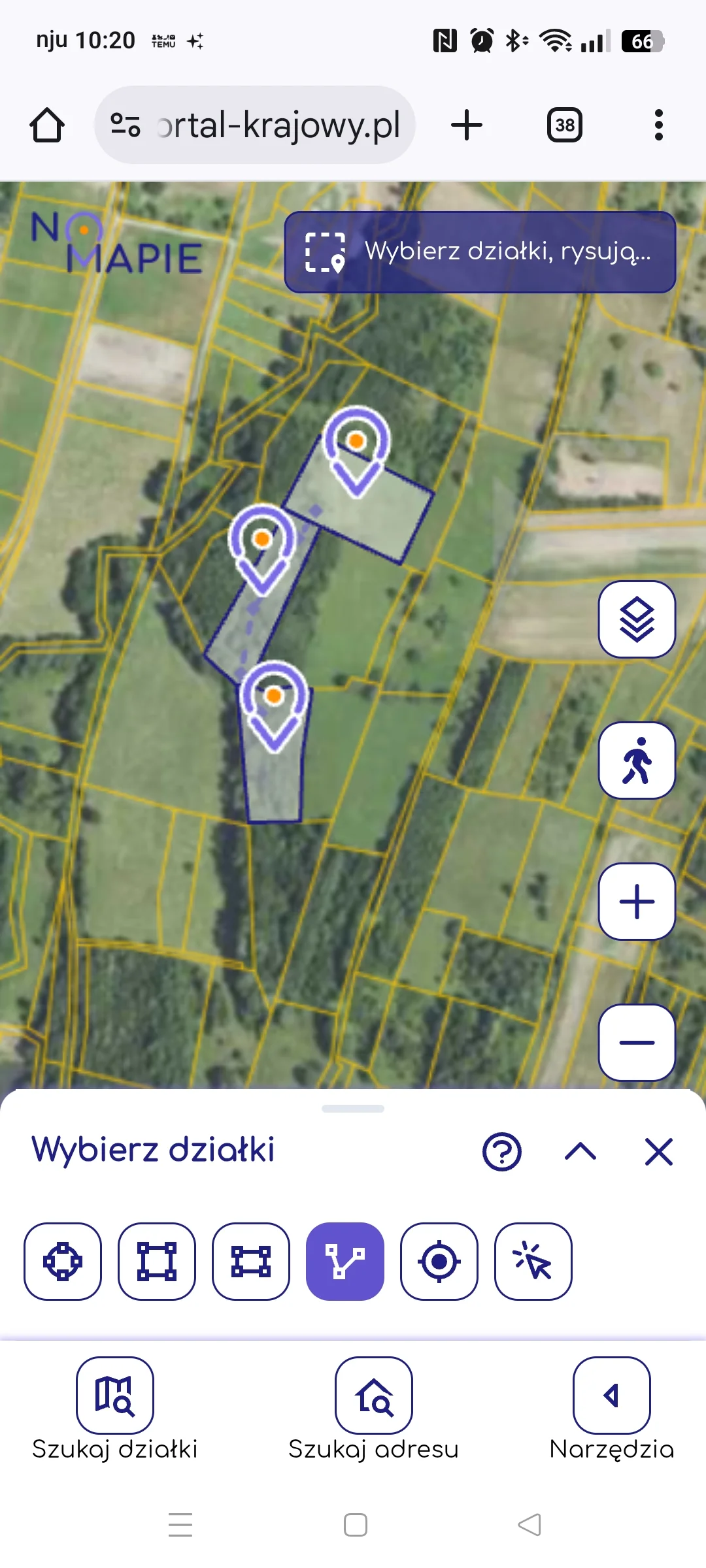Activate the walking person street view button
The width and height of the screenshot is (706, 1568).
click(637, 760)
